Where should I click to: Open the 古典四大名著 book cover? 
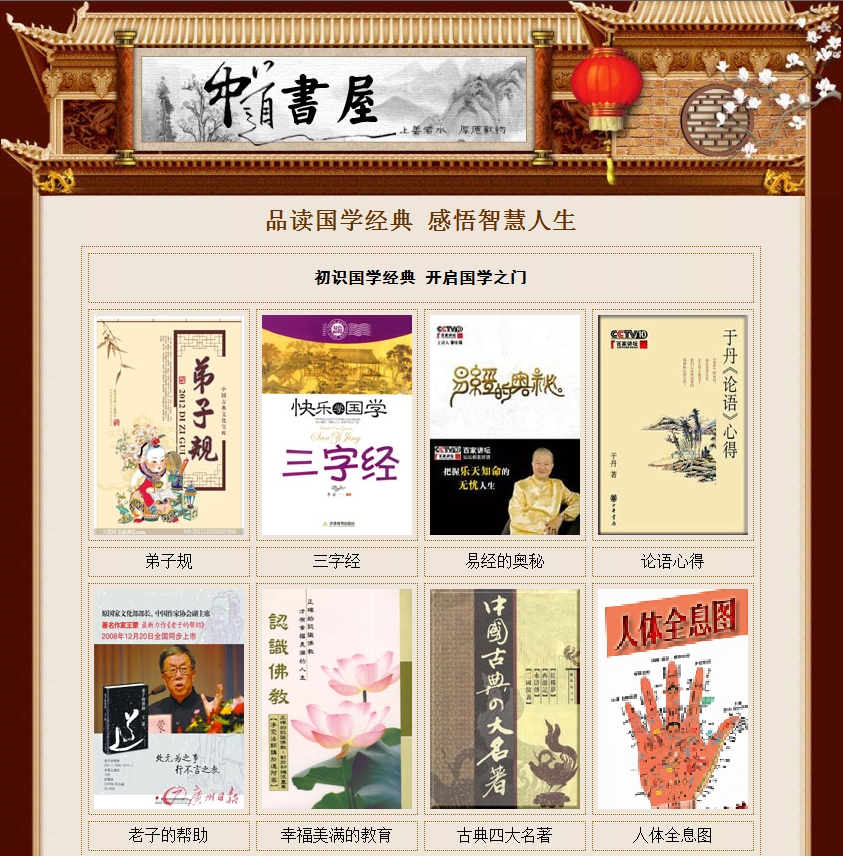coord(505,699)
